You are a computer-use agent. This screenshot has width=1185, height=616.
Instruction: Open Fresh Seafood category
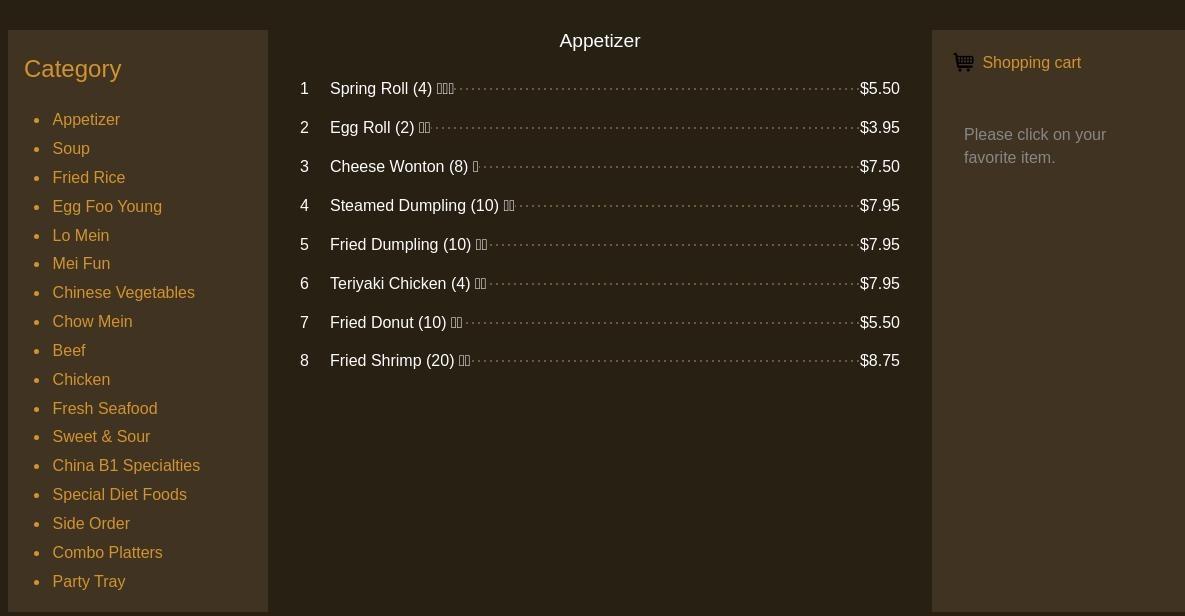coord(105,409)
